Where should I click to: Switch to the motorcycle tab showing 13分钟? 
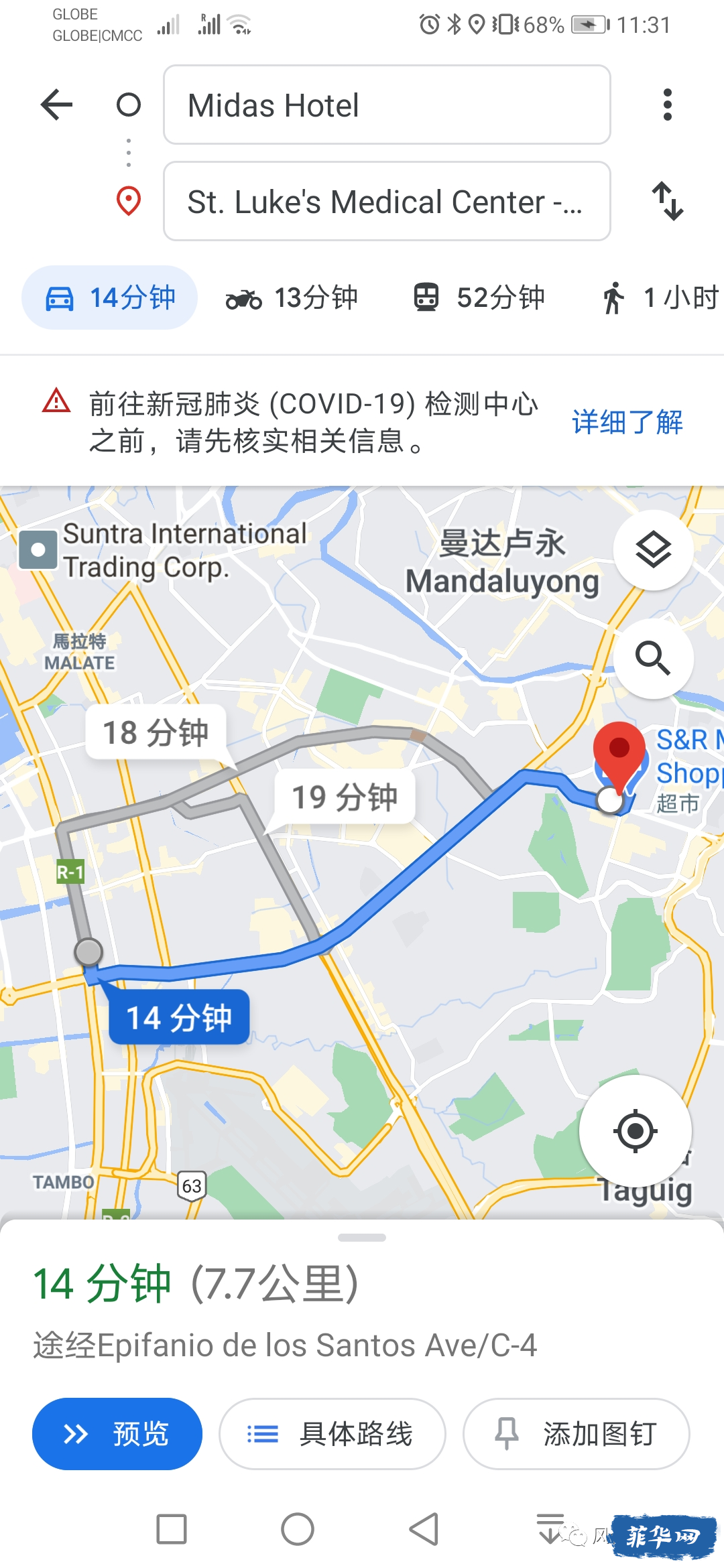click(292, 298)
